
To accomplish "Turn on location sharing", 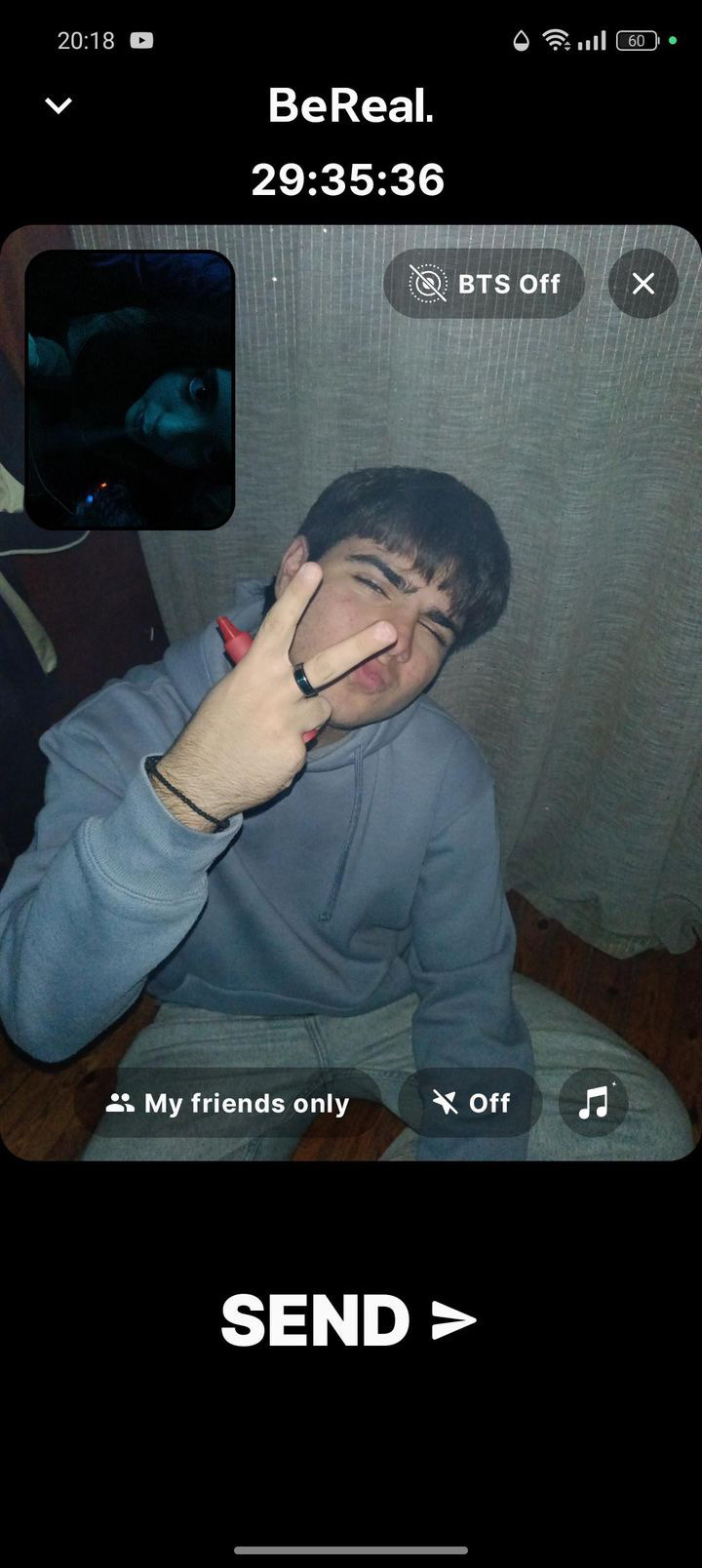I will click(470, 1103).
